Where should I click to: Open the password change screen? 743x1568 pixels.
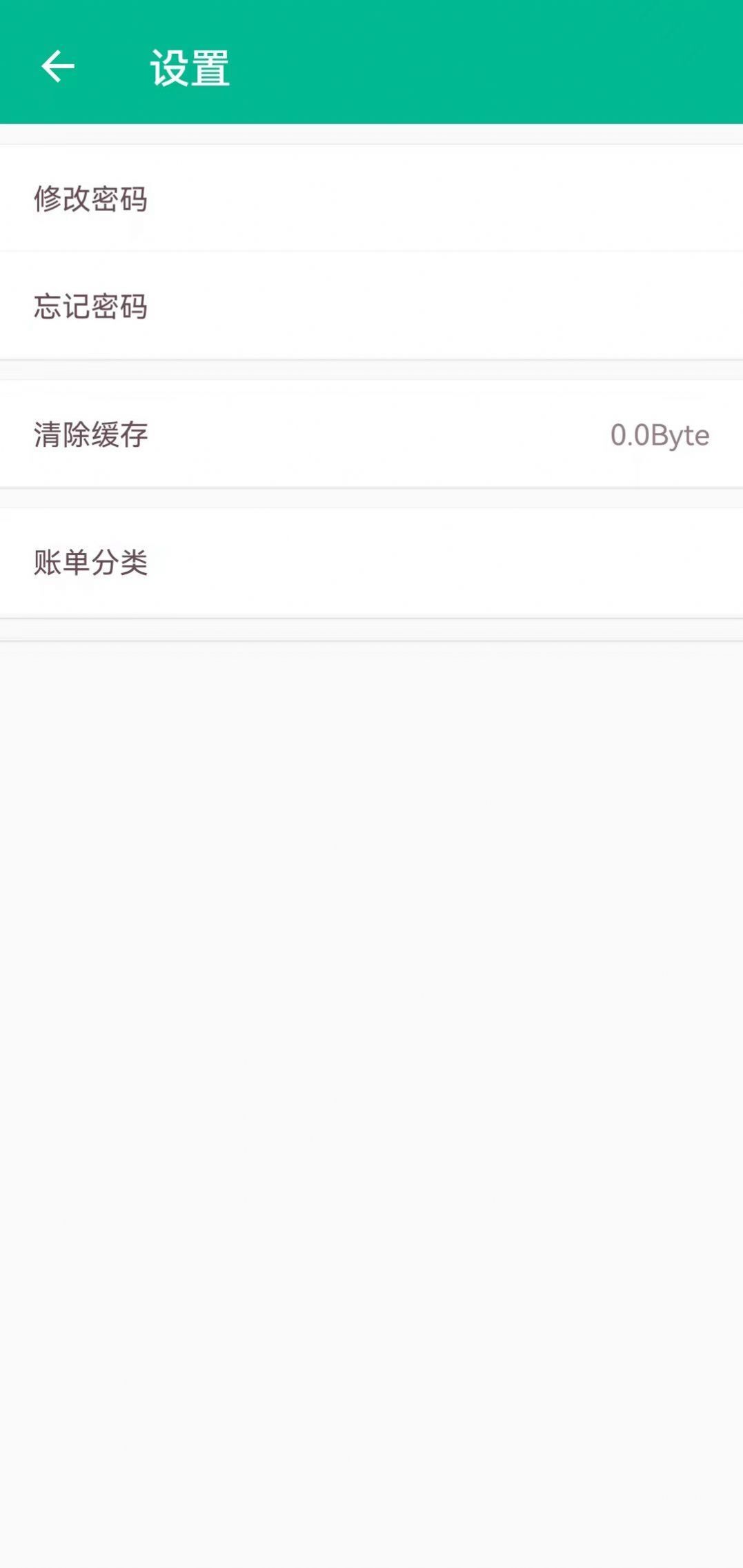click(92, 199)
